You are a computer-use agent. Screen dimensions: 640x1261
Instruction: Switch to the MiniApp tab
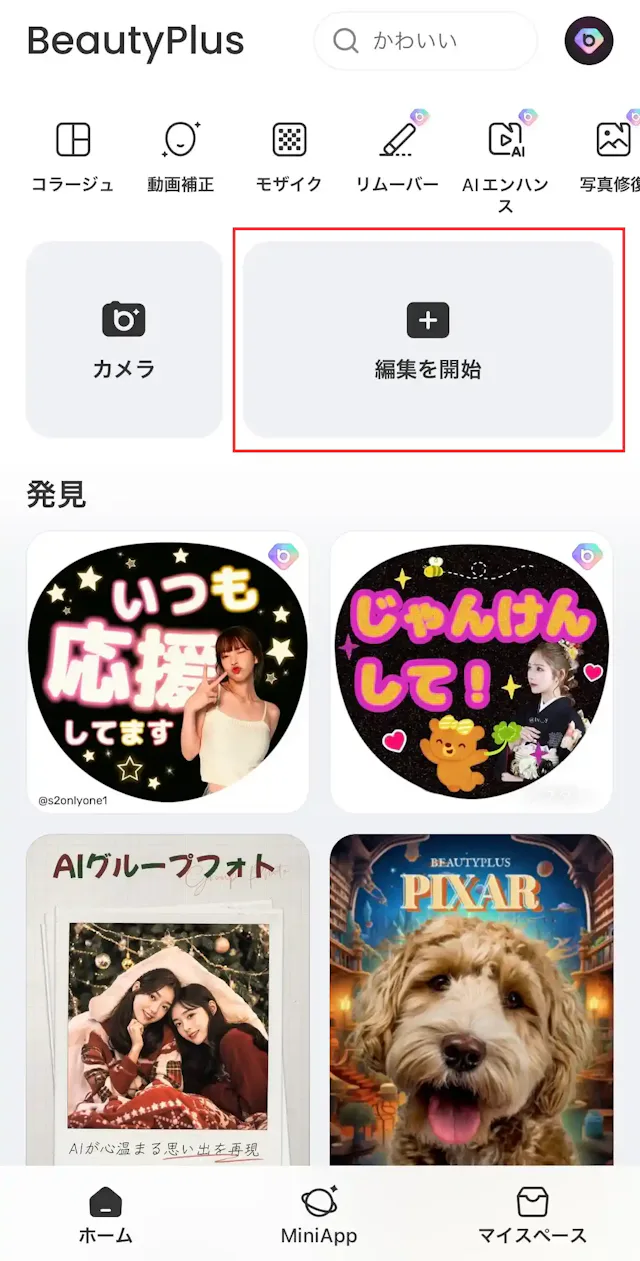click(319, 1215)
